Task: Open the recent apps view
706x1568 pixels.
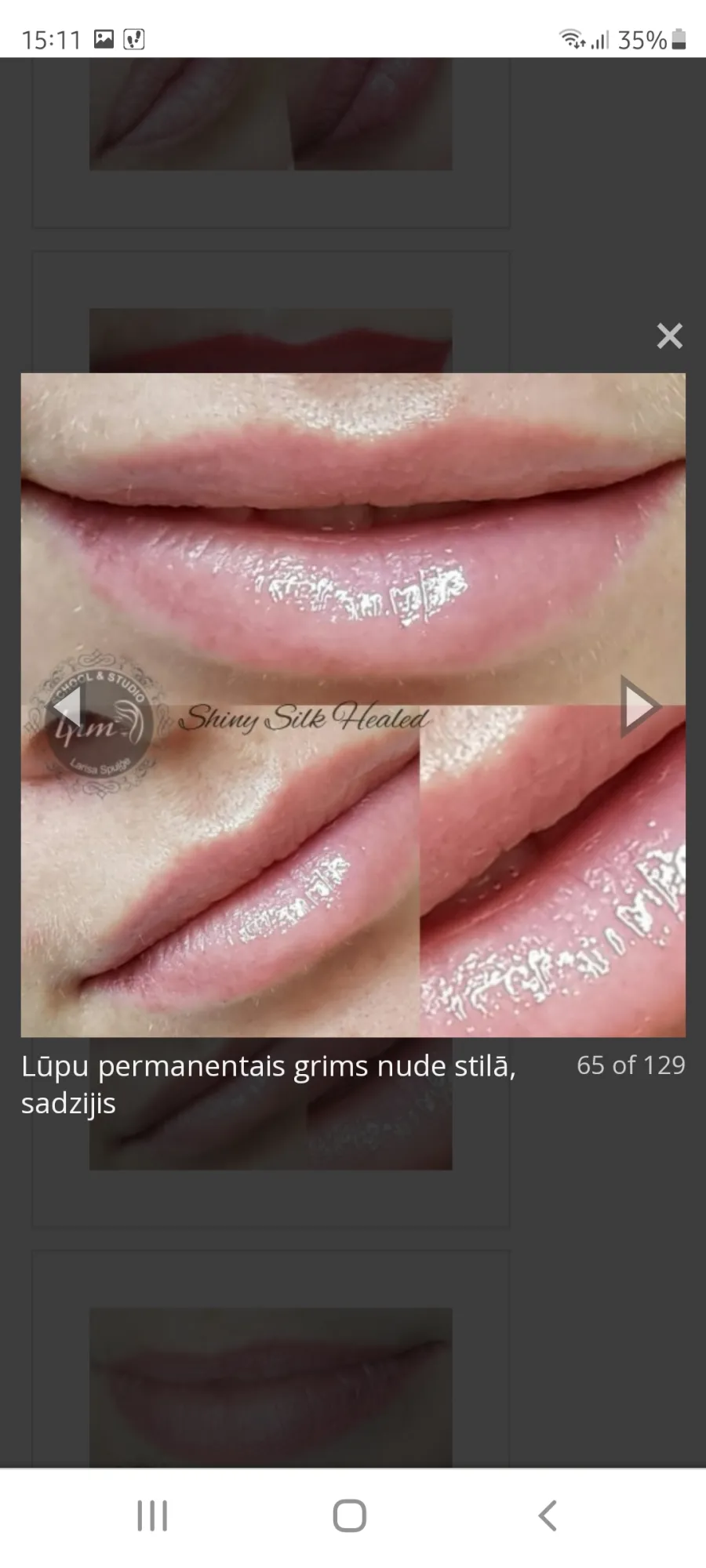Action: coord(152,1515)
